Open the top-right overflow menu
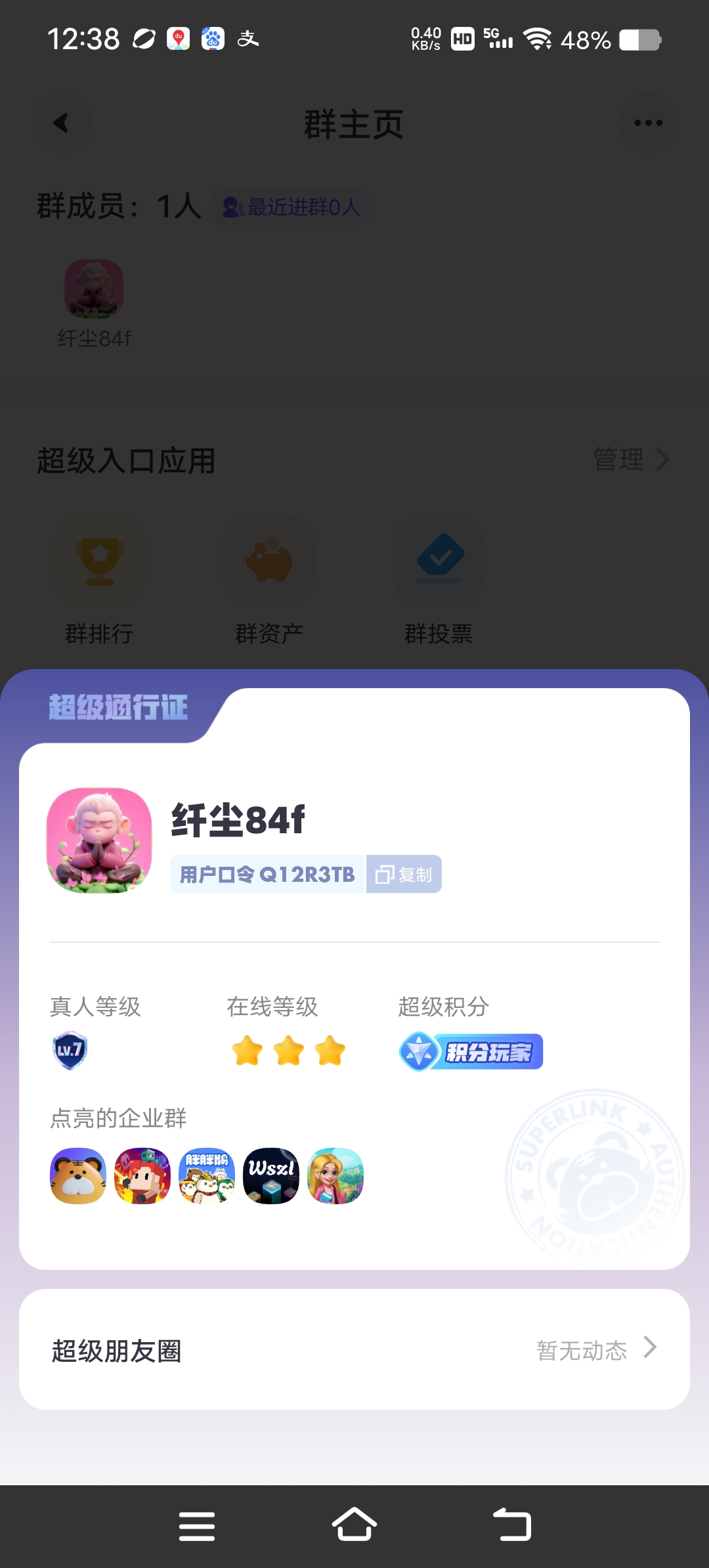 click(x=648, y=123)
